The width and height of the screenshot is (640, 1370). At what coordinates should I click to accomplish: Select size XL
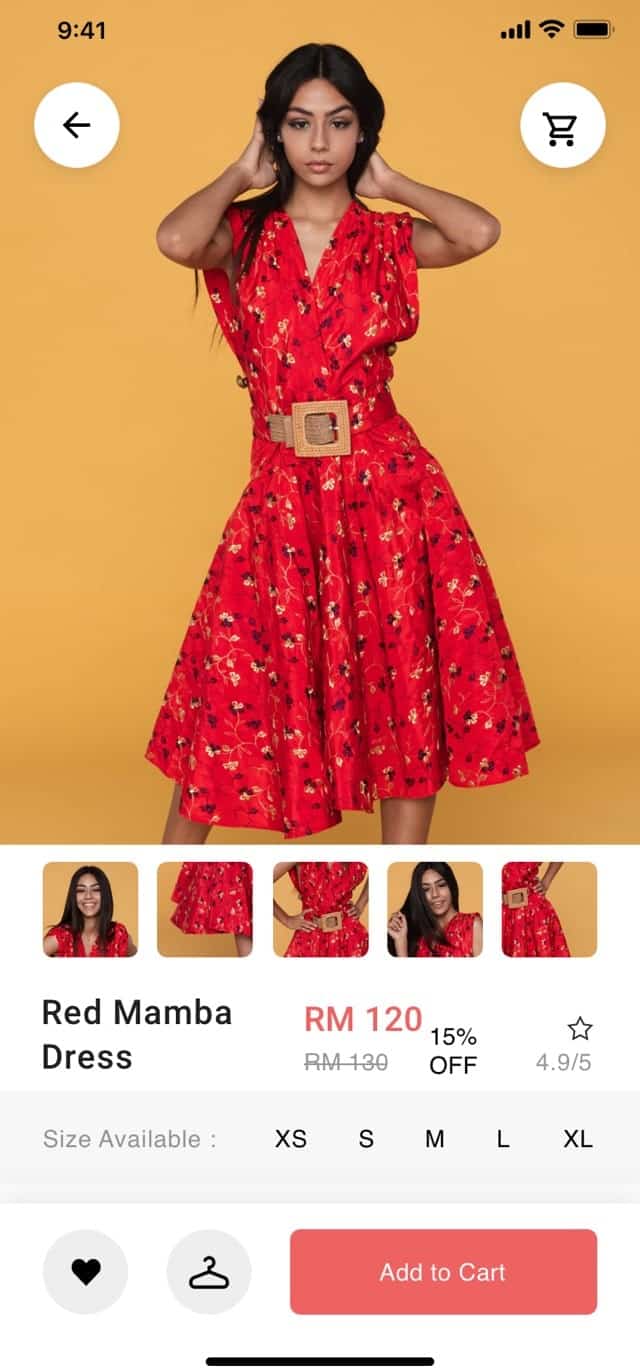pyautogui.click(x=577, y=1139)
